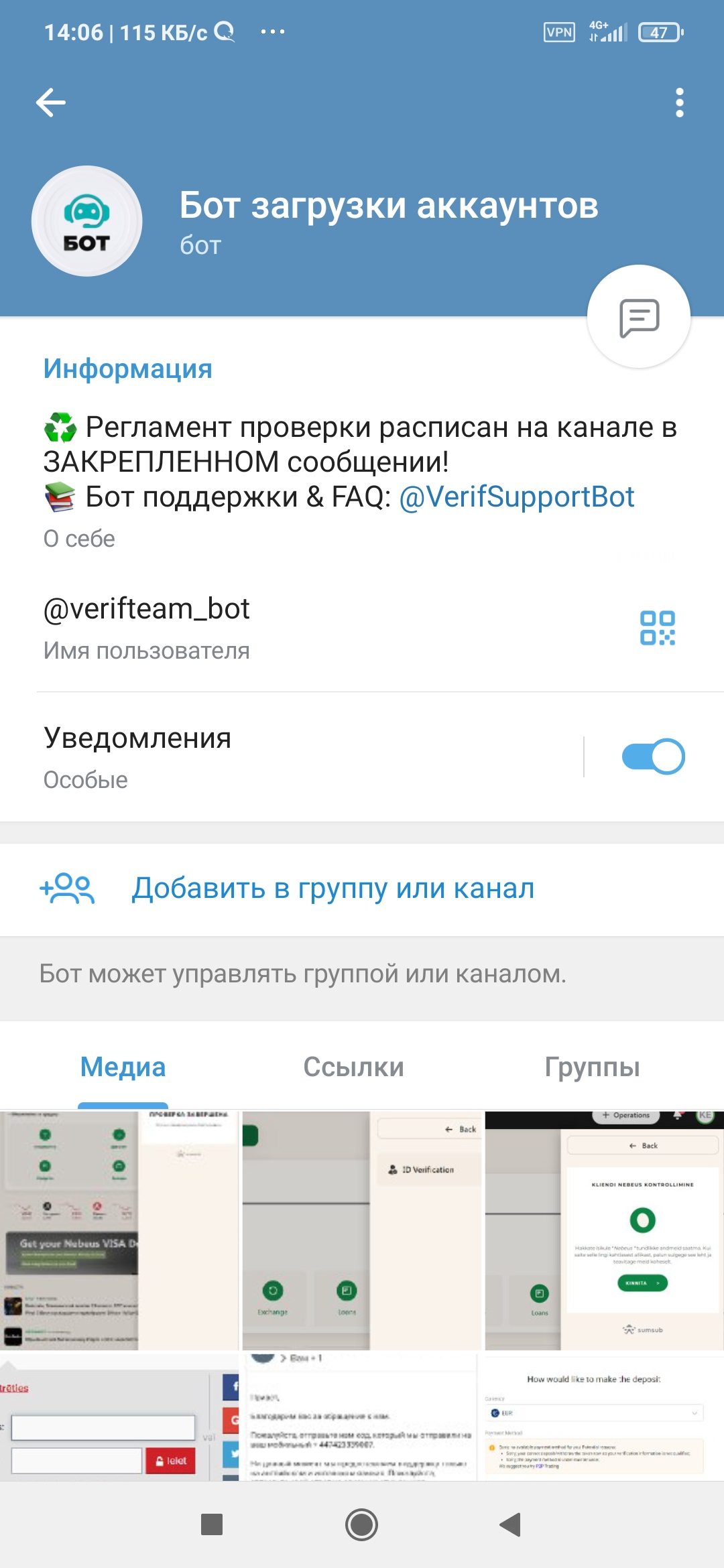
Task: Select Добавить в группу или канал
Action: [333, 889]
